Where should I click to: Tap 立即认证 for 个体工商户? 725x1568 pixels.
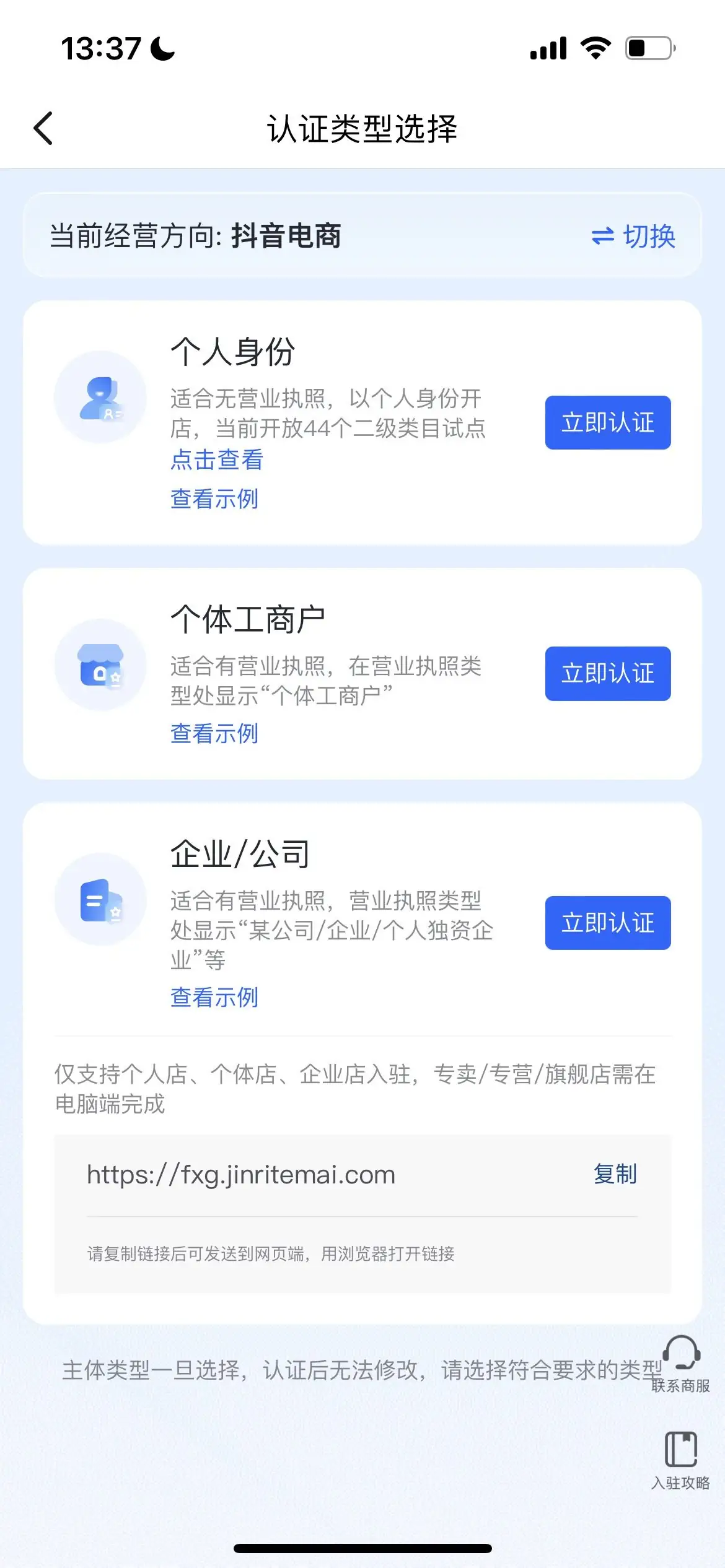(x=607, y=674)
